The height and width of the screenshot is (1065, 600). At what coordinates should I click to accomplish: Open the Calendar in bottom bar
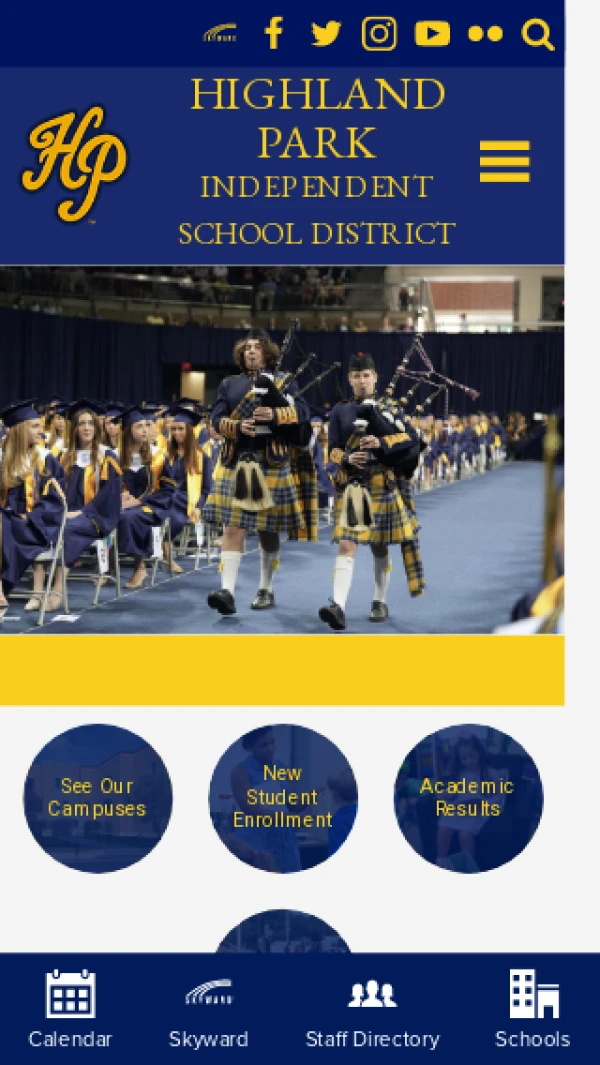70,1008
